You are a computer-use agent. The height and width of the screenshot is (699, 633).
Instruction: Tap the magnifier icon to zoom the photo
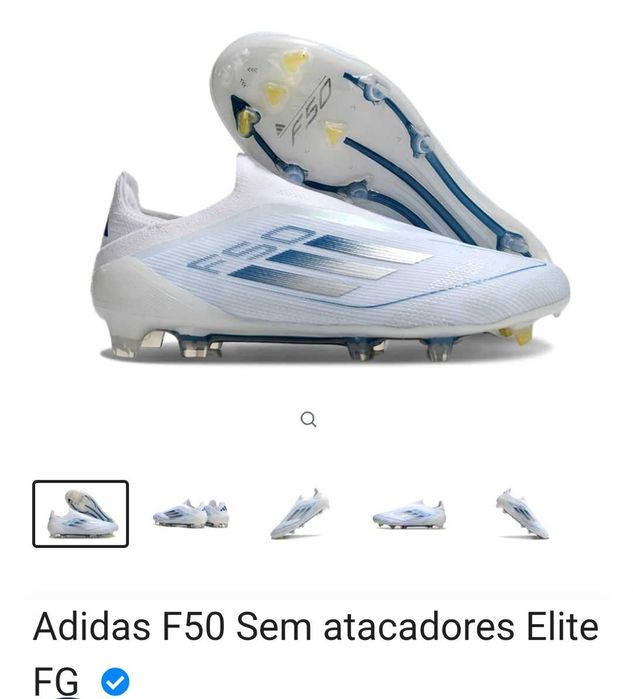308,420
